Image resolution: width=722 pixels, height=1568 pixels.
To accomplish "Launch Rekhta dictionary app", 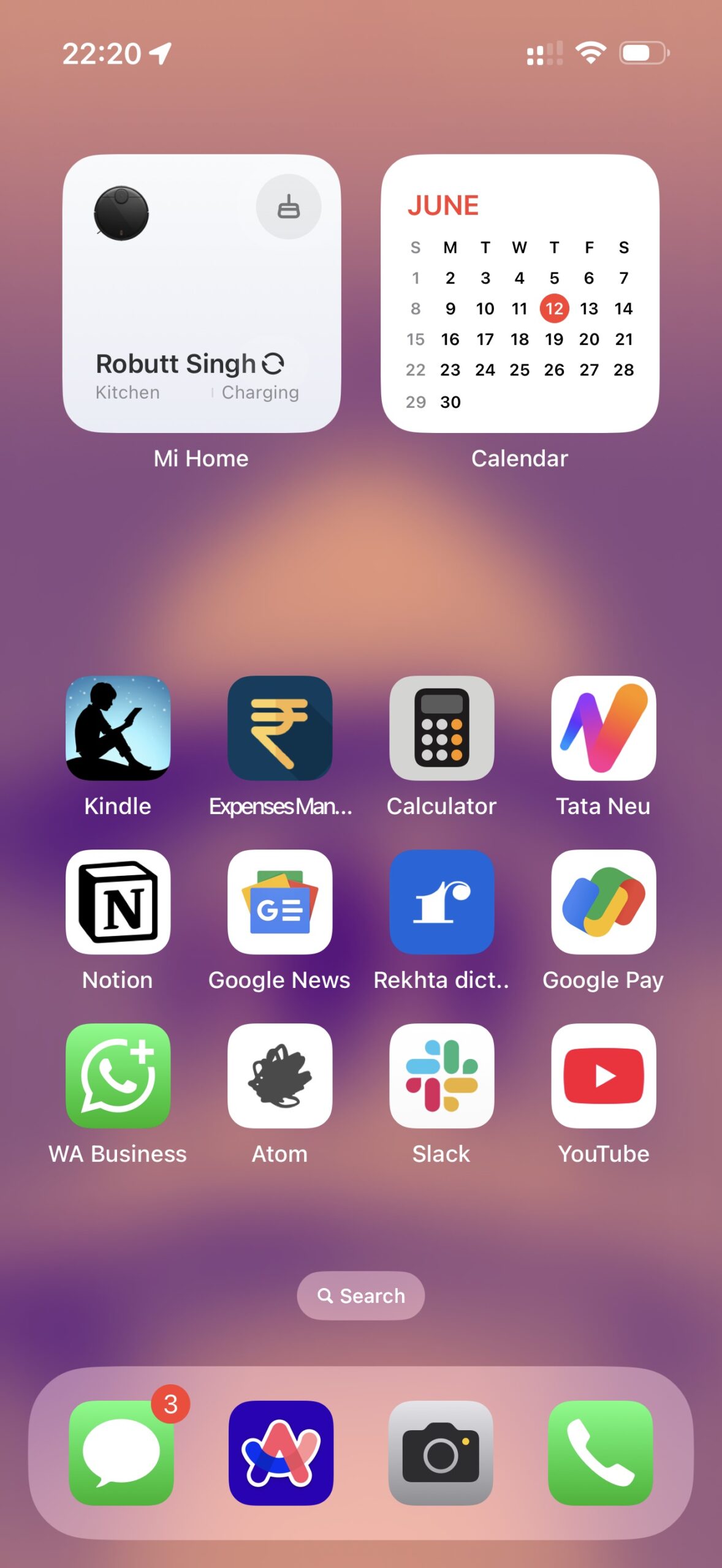I will coord(441,902).
